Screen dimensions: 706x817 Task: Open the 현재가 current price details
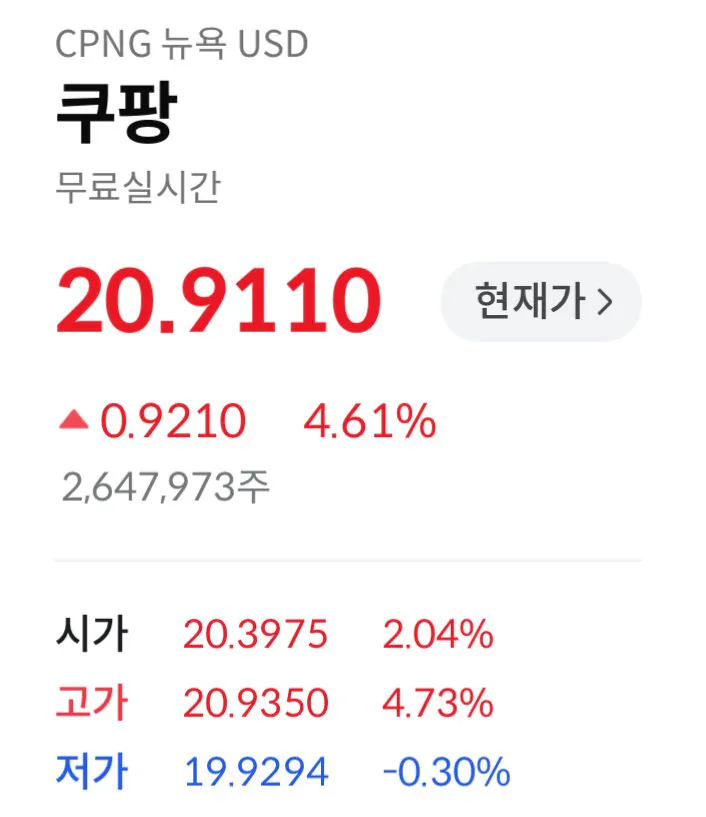click(x=541, y=302)
